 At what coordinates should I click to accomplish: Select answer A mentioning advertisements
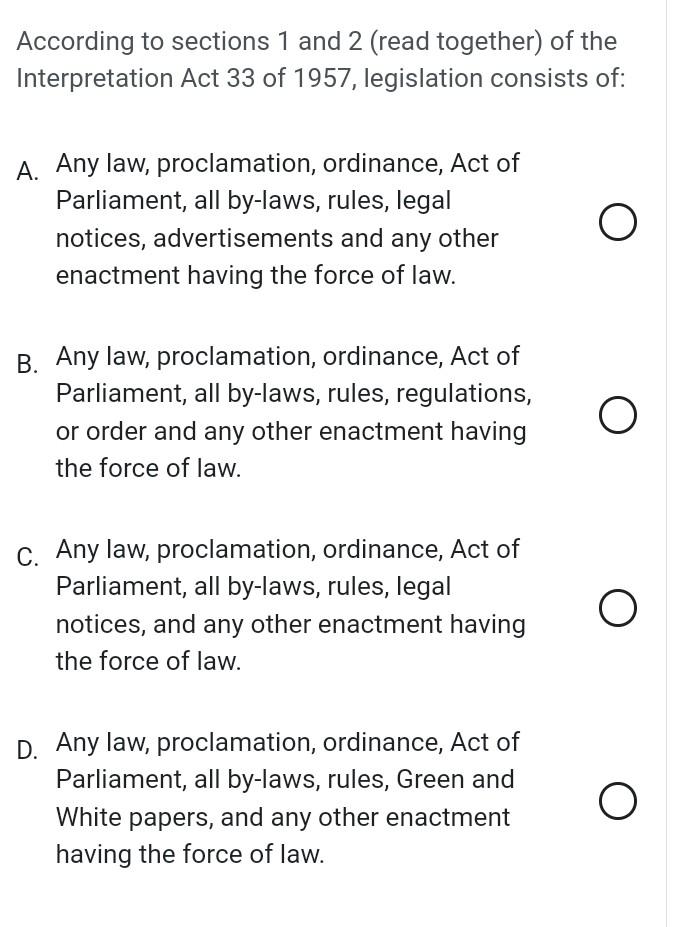coord(618,222)
